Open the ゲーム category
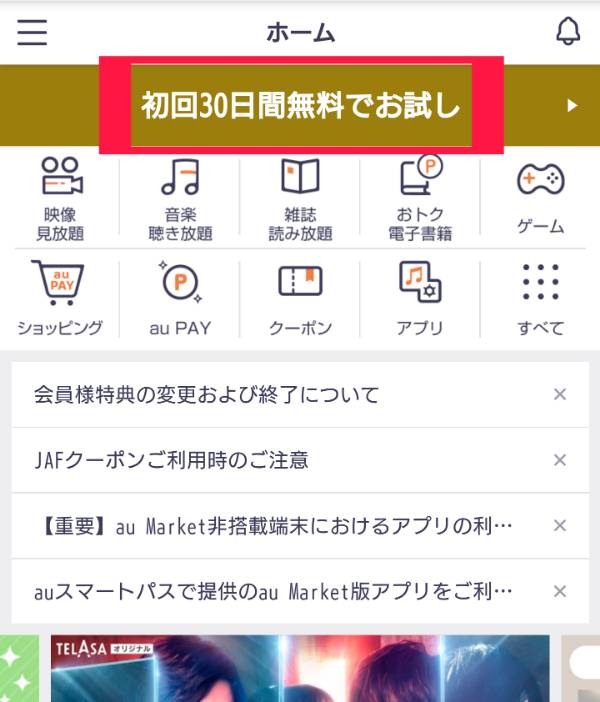The width and height of the screenshot is (600, 702). pyautogui.click(x=540, y=200)
